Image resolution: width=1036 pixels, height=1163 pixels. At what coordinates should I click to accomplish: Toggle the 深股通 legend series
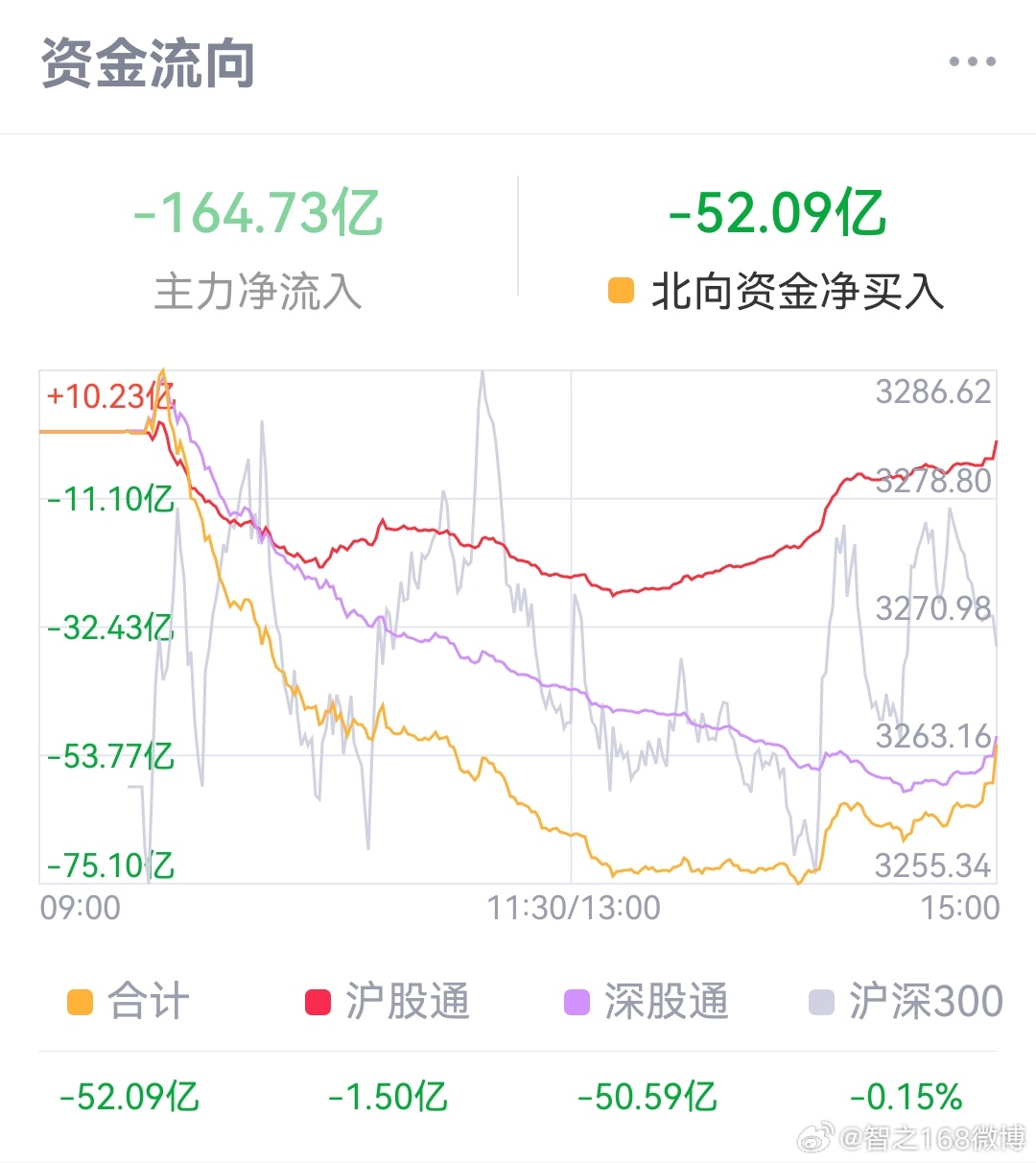tap(647, 1002)
